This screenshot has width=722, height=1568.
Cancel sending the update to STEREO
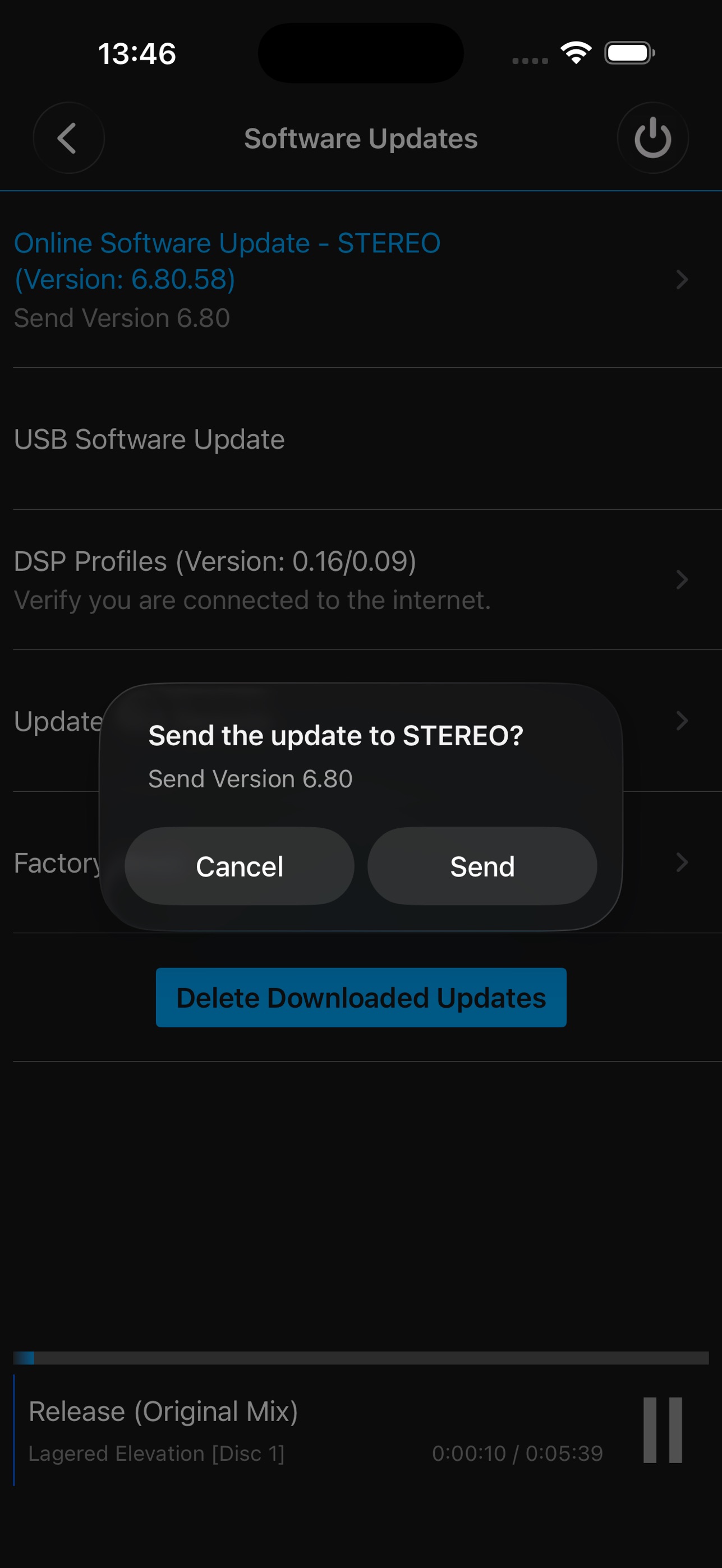click(239, 865)
